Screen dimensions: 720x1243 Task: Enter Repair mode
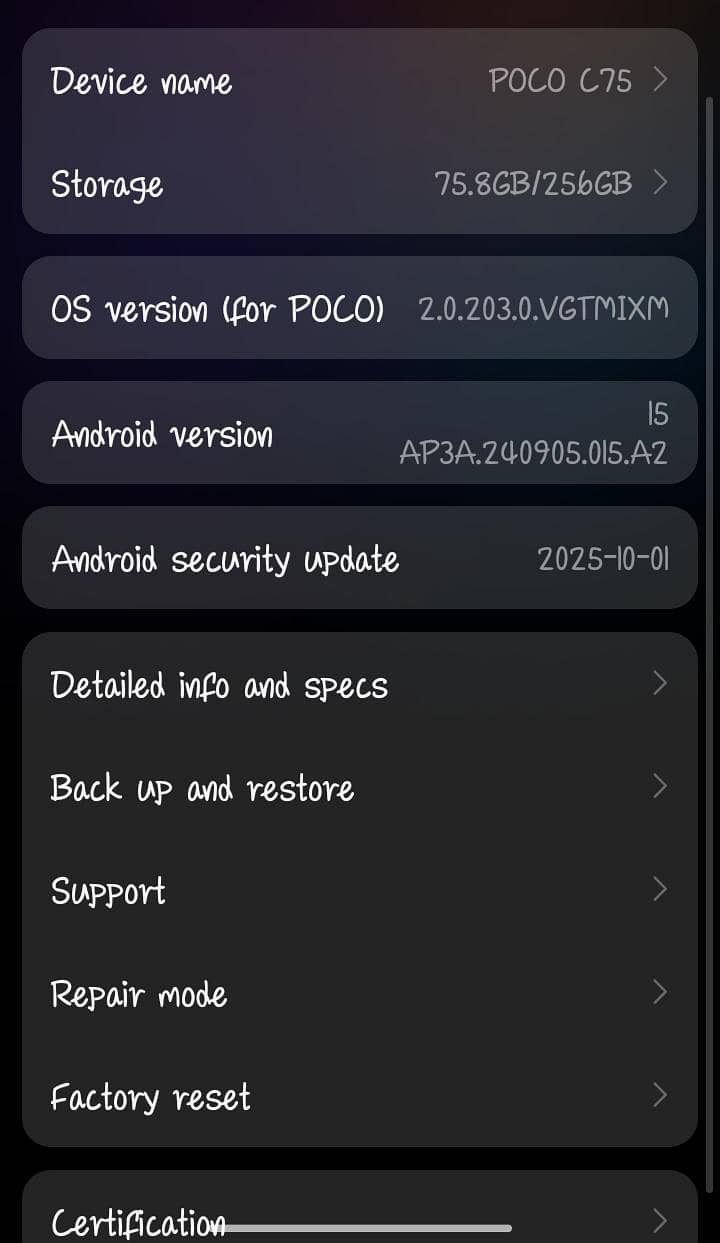click(140, 995)
